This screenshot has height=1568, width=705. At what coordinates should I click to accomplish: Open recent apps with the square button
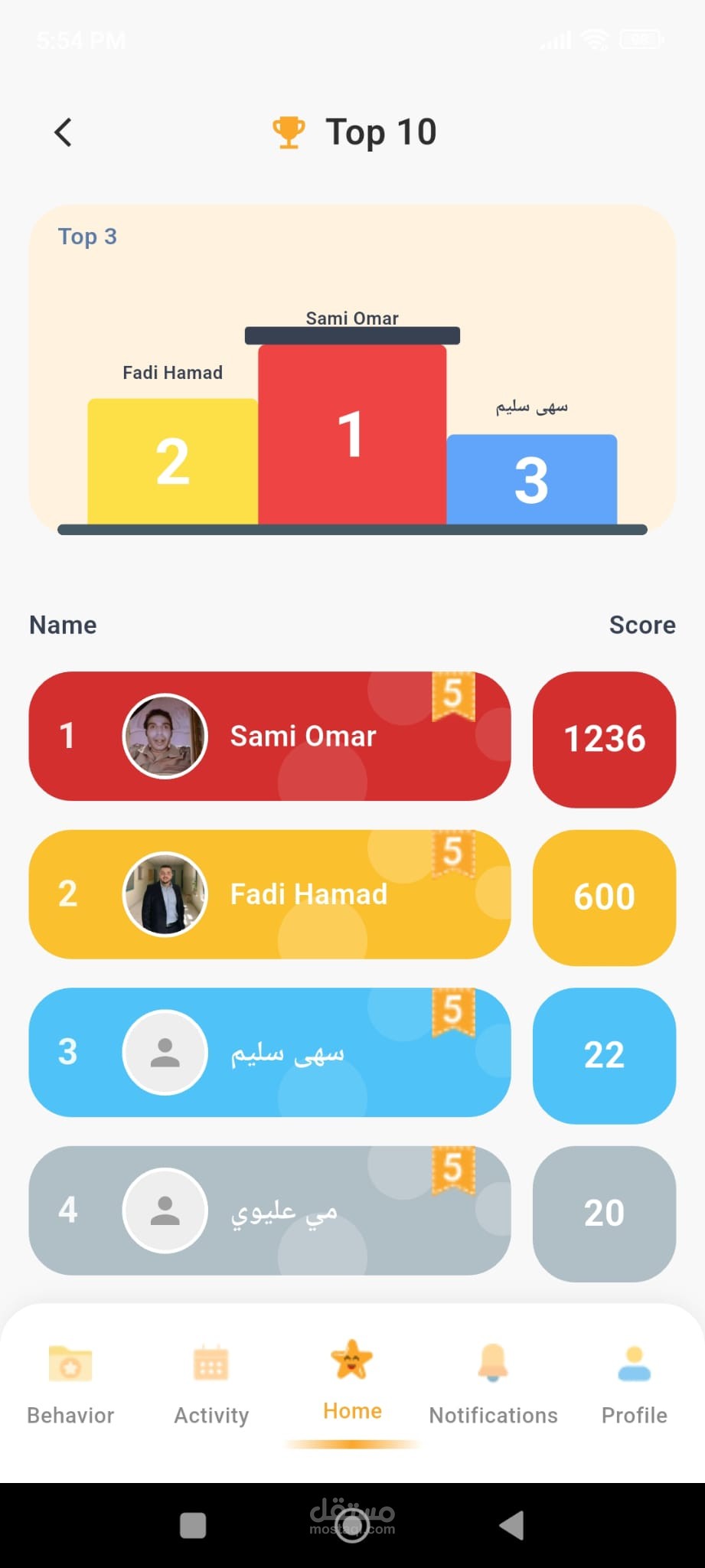(x=193, y=1525)
